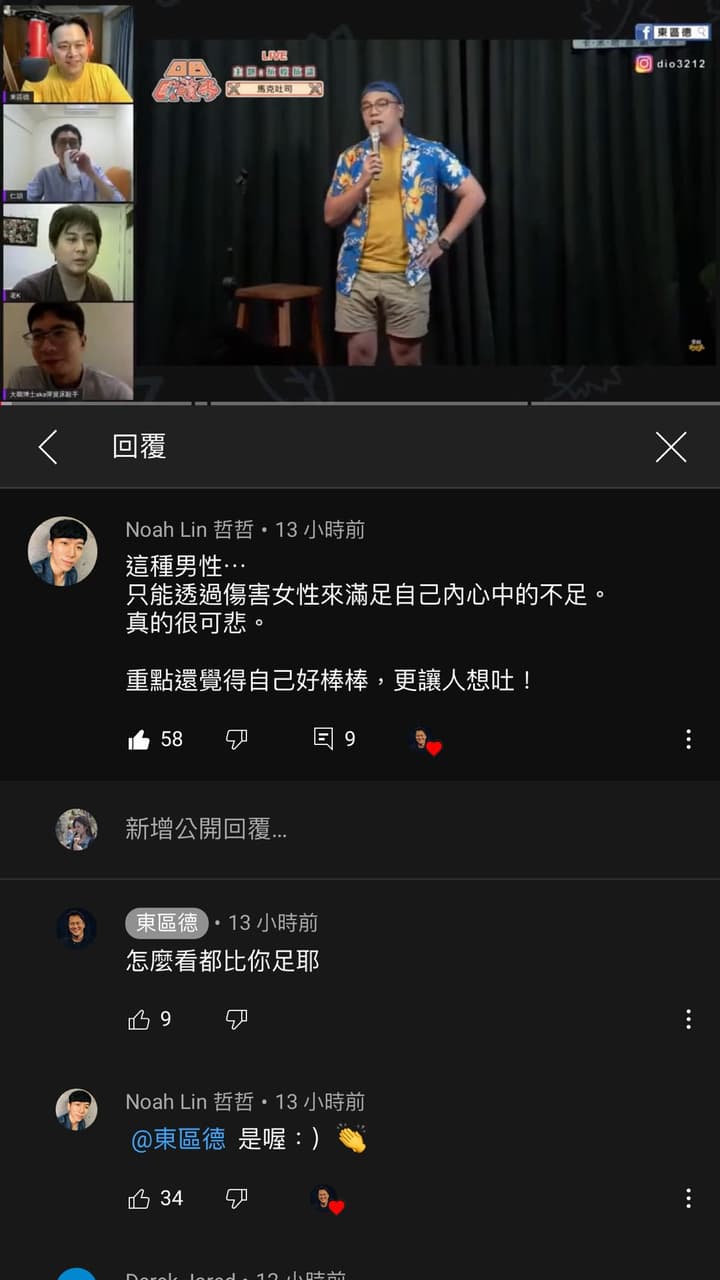720x1280 pixels.
Task: Remove the like on the top comment
Action: tap(139, 740)
